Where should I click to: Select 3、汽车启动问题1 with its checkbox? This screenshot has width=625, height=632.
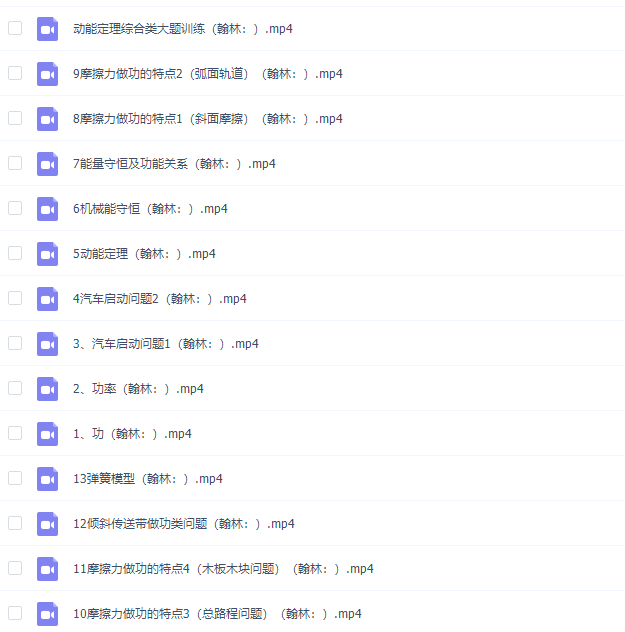click(15, 343)
